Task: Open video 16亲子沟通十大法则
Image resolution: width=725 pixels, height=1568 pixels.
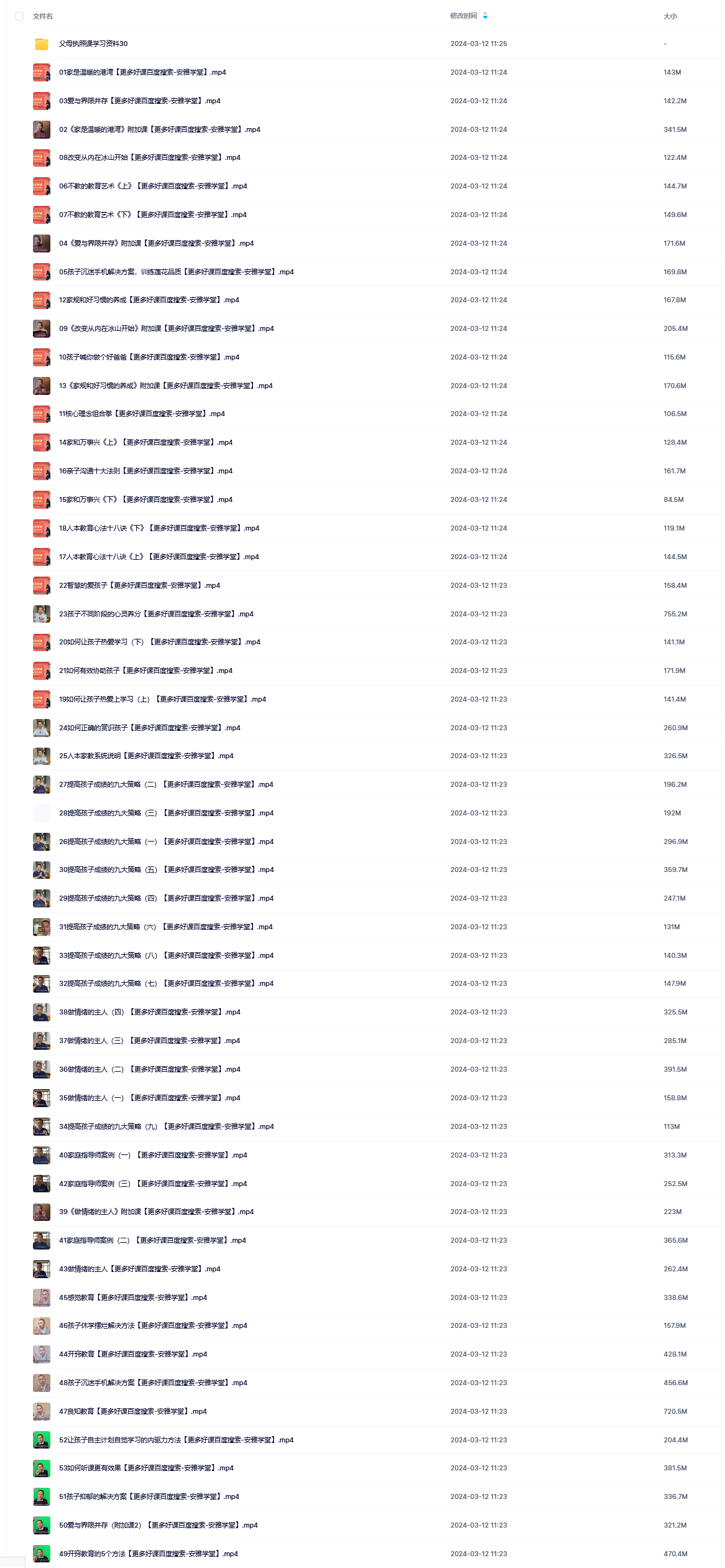Action: pos(146,471)
